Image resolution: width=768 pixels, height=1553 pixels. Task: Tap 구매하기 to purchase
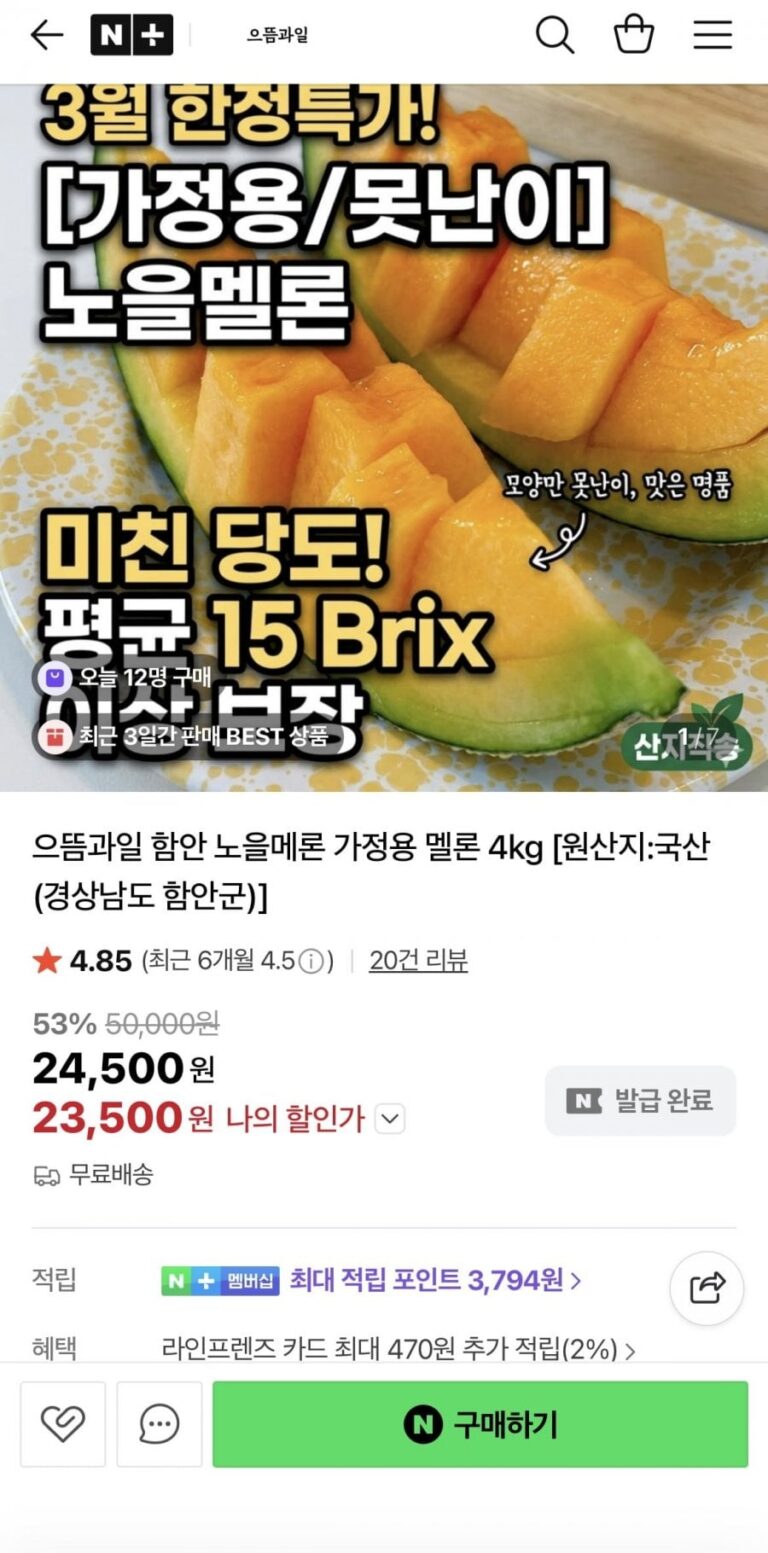480,1424
